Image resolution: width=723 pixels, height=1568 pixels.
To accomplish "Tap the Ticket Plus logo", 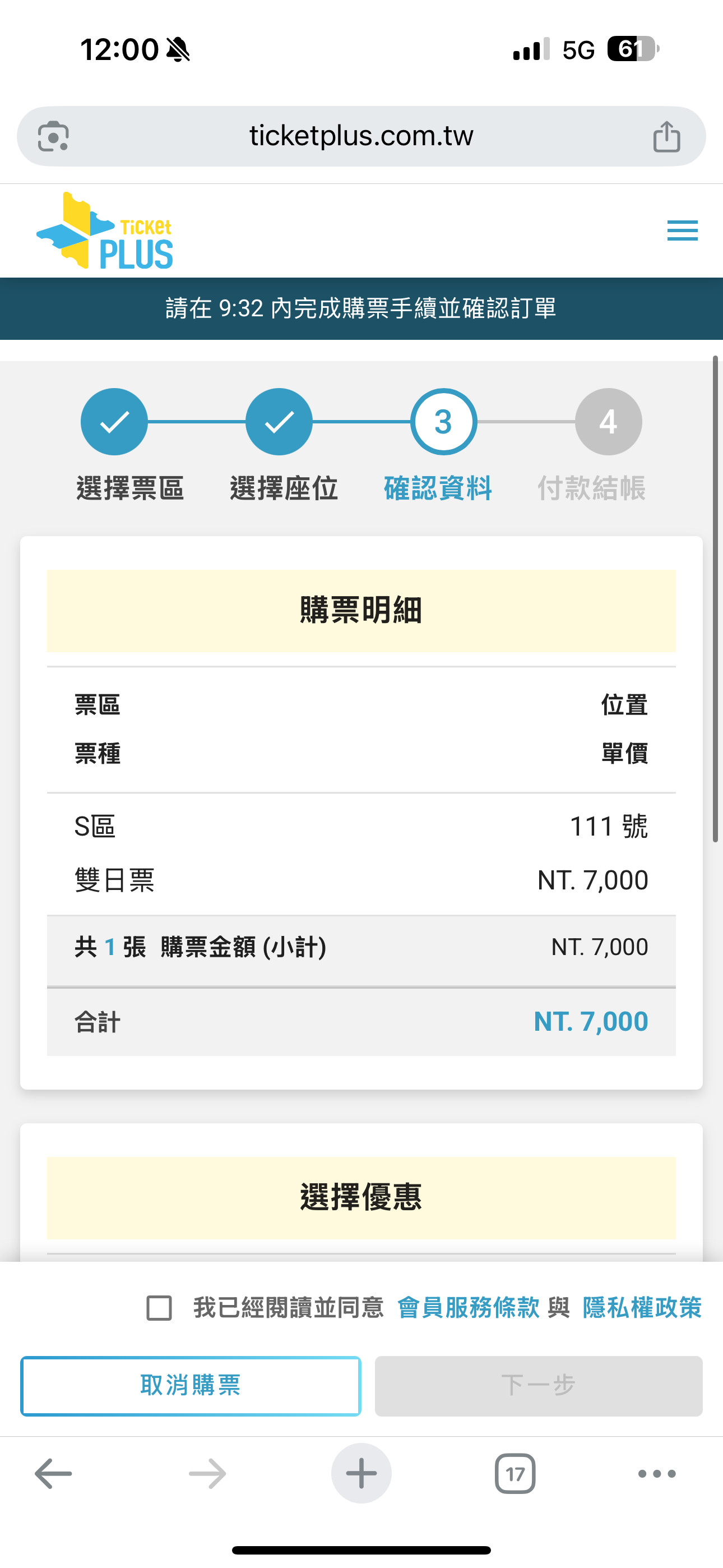I will 105,231.
